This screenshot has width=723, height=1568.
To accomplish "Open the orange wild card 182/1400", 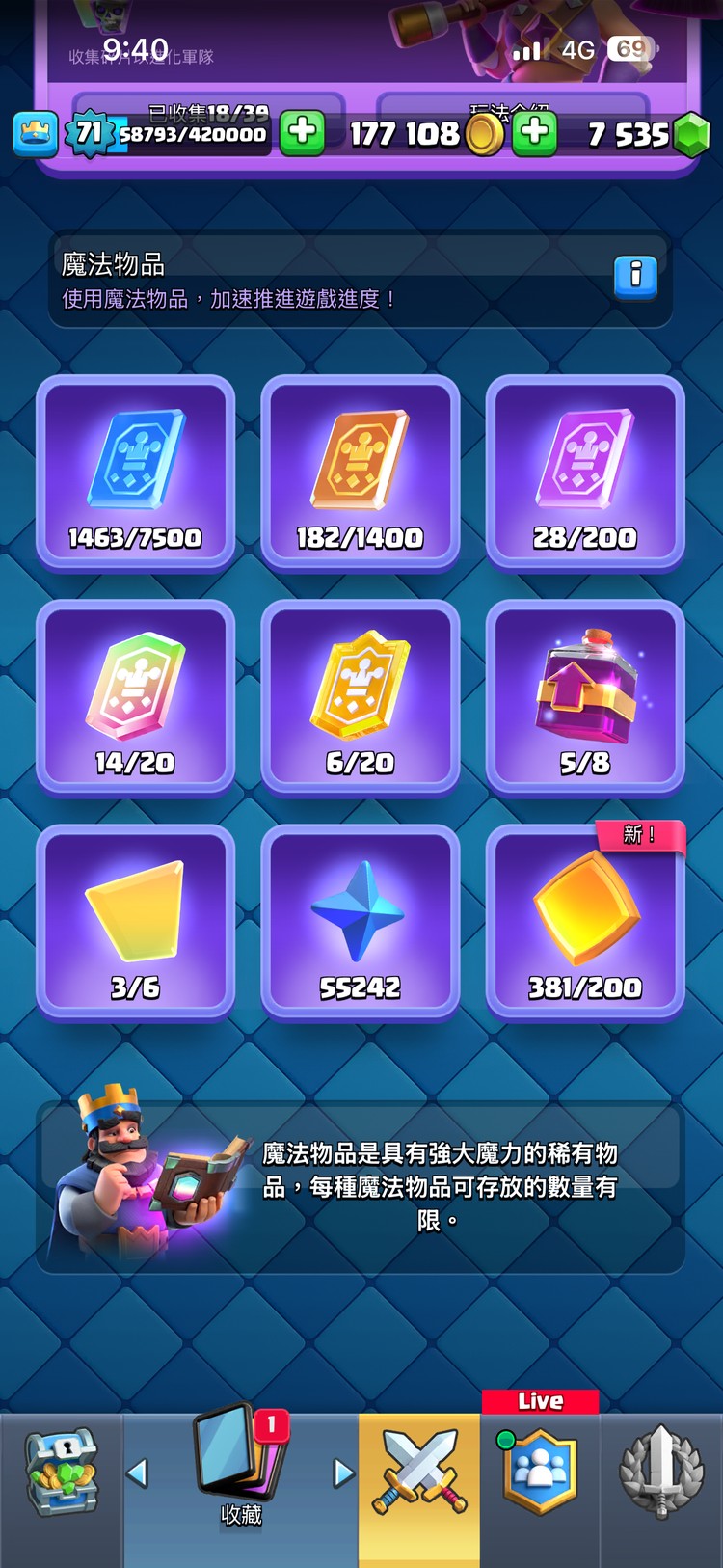I will coord(360,473).
